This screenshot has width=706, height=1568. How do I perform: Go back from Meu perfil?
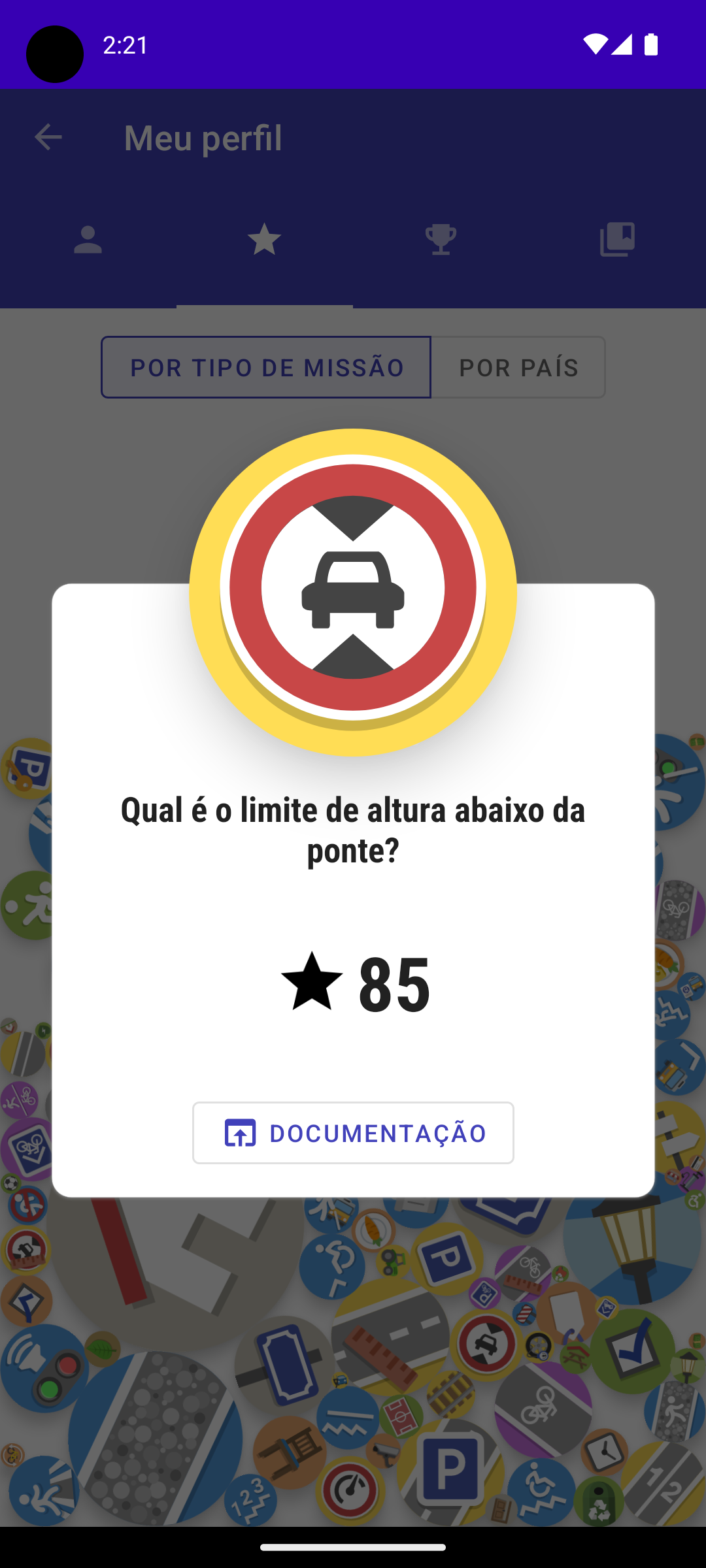[x=48, y=137]
